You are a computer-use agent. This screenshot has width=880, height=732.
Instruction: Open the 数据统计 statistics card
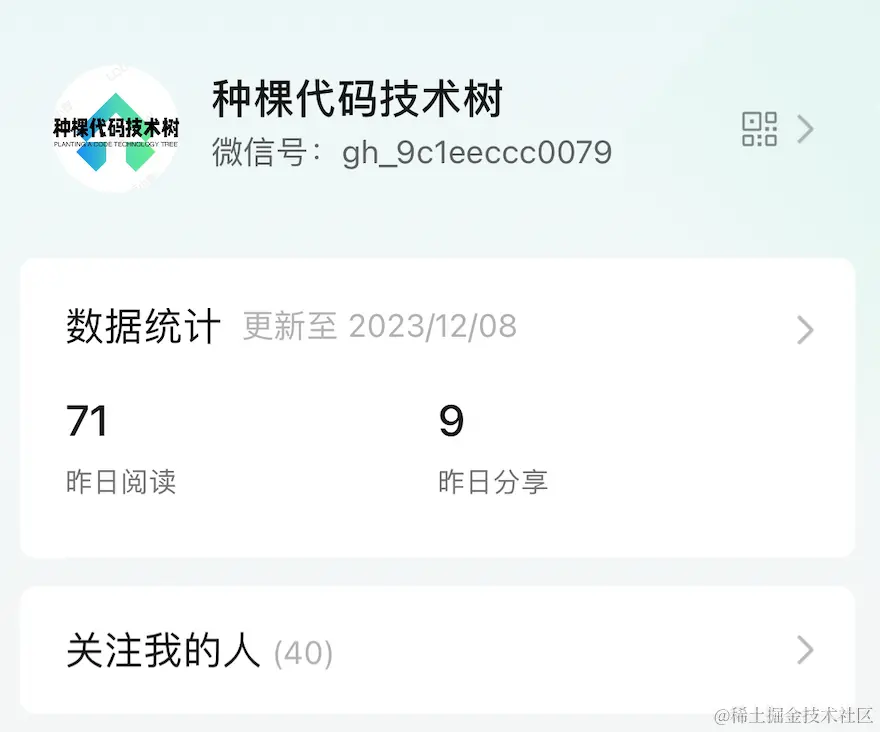click(437, 328)
